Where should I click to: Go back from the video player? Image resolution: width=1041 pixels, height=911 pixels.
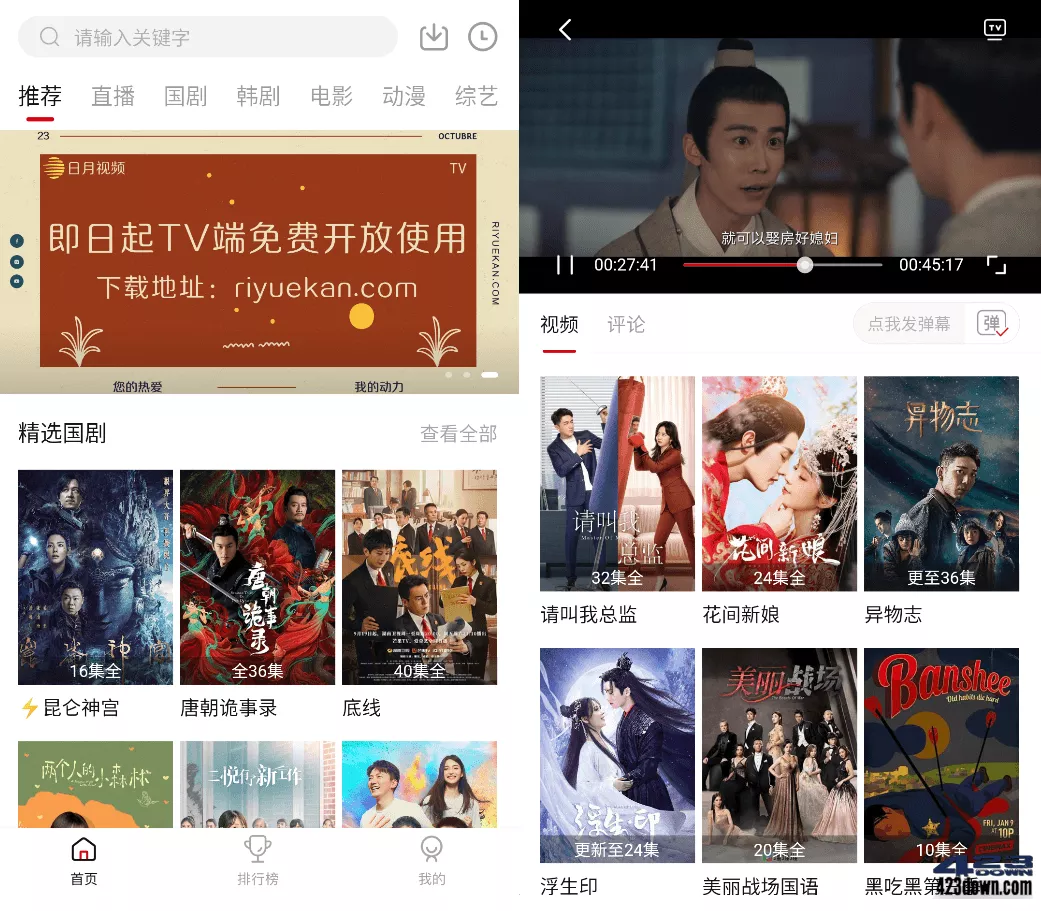pos(565,30)
